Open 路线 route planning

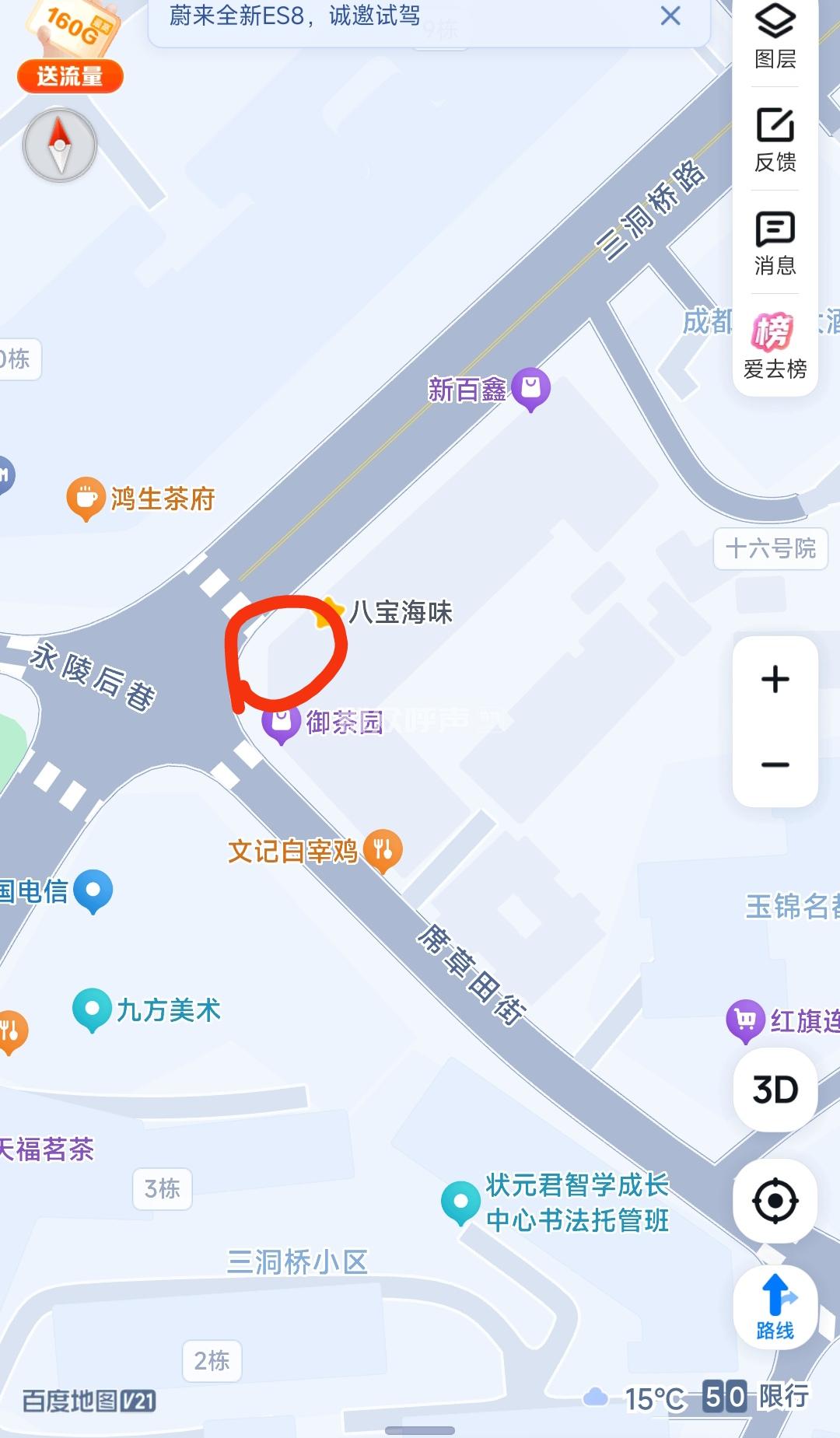pyautogui.click(x=775, y=1307)
